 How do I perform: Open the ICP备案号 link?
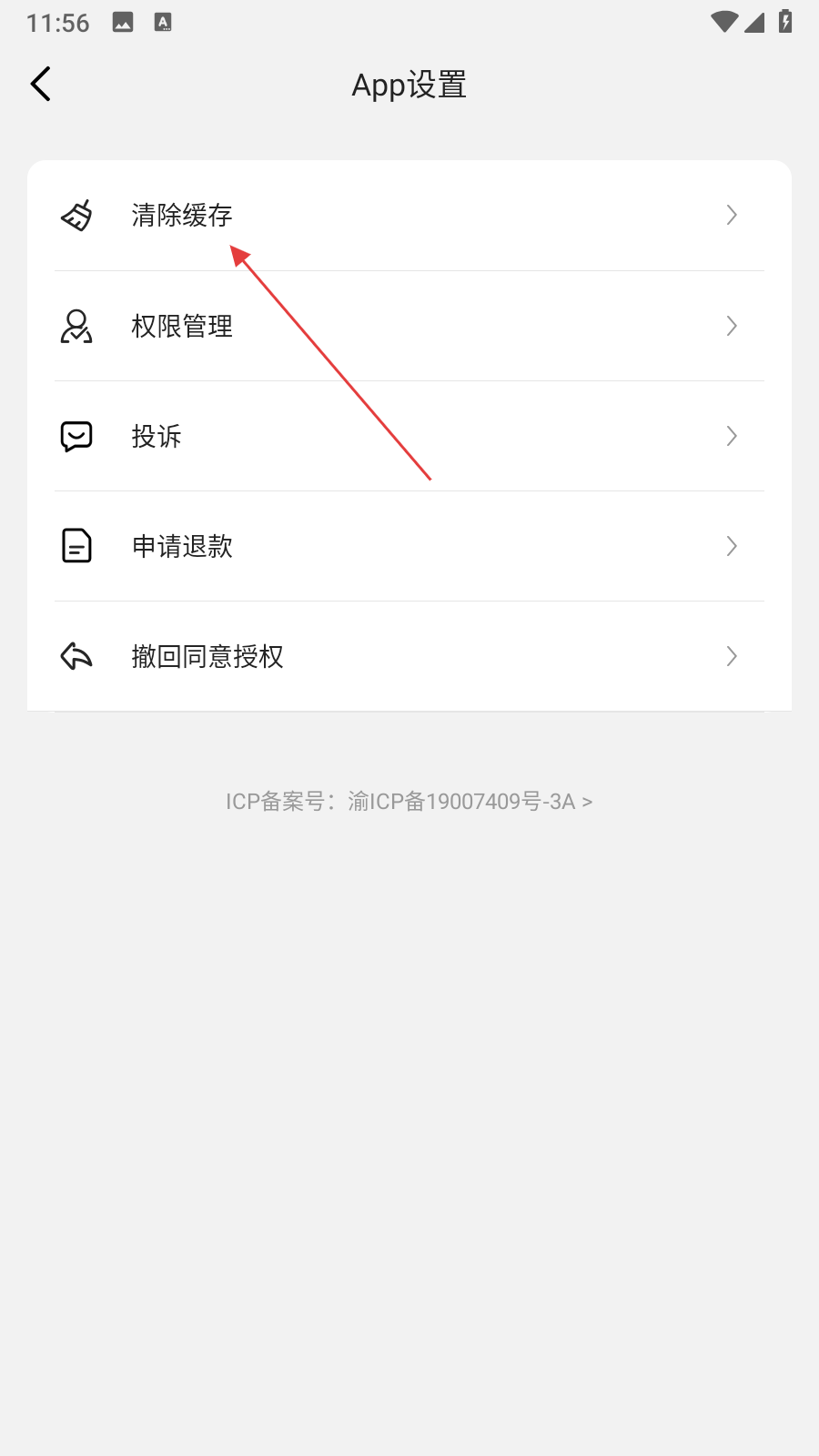[x=409, y=802]
